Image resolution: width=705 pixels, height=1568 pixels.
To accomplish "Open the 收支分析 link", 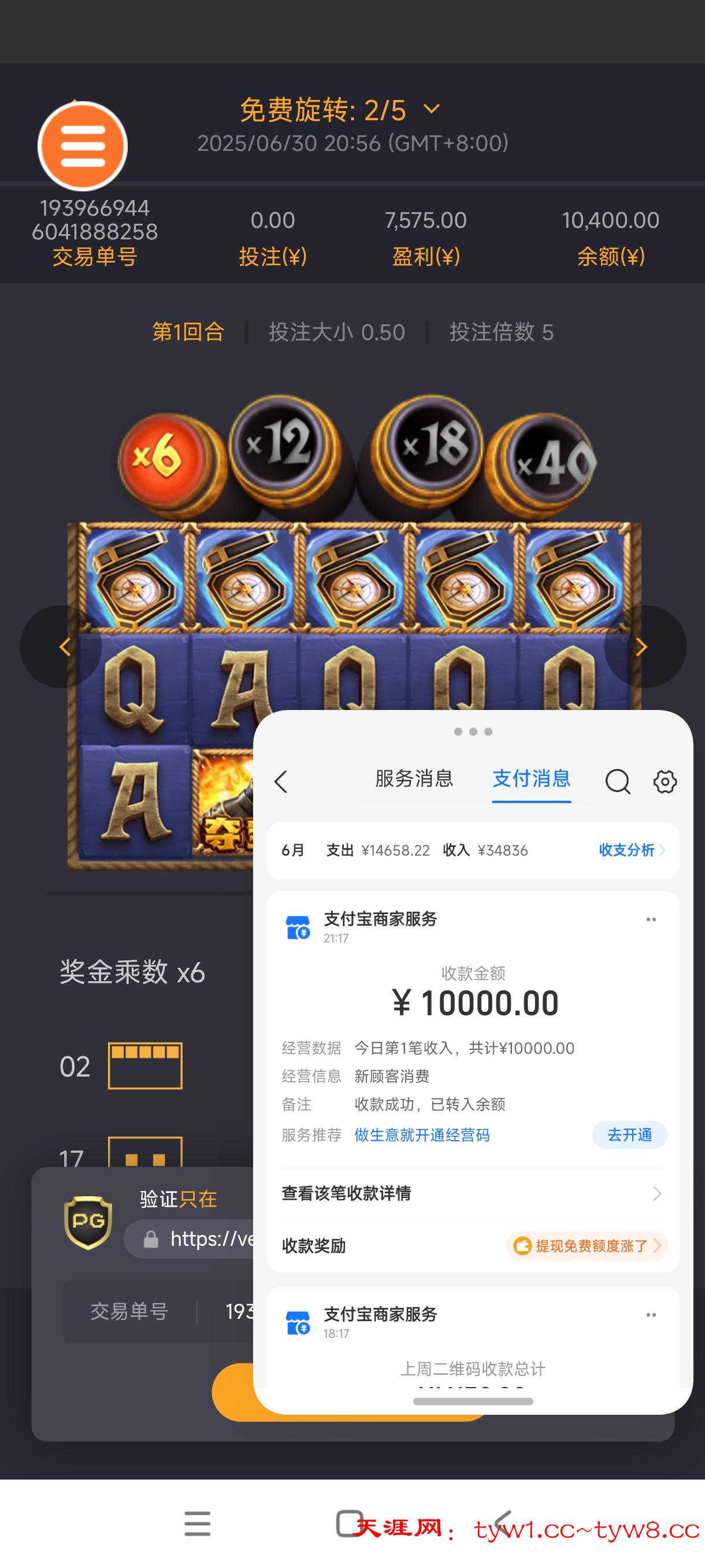I will [x=631, y=850].
